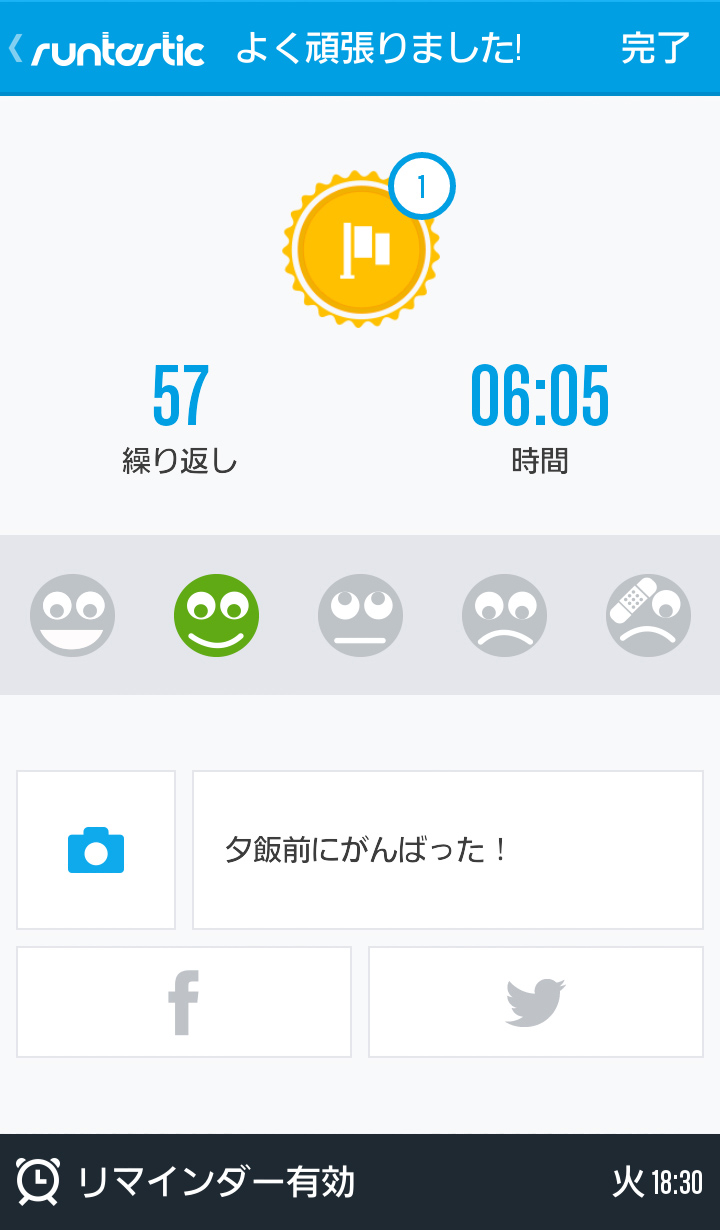Tap 完了 to finish
The height and width of the screenshot is (1230, 720).
coord(655,48)
